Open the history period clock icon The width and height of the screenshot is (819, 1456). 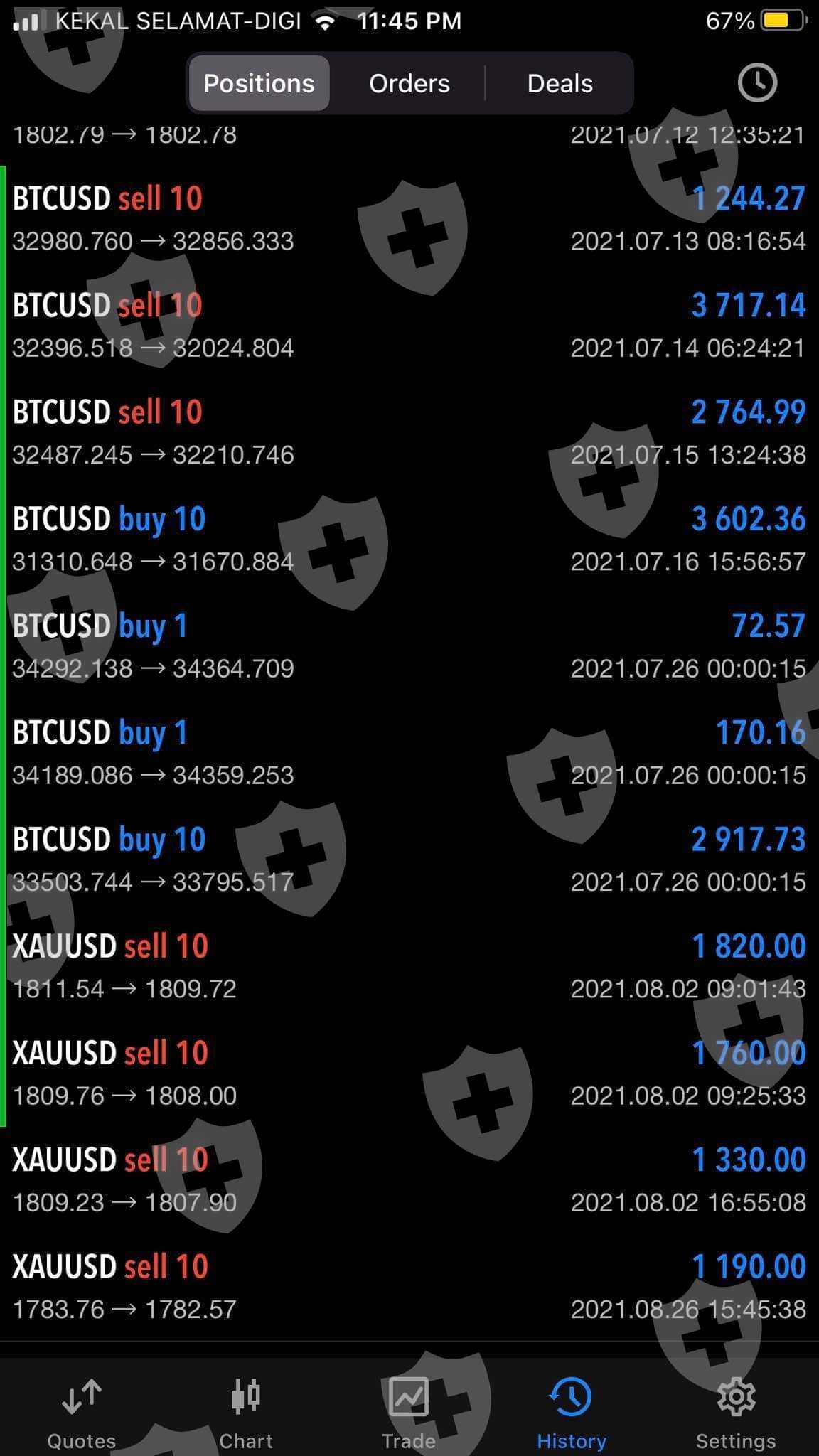pyautogui.click(x=757, y=83)
